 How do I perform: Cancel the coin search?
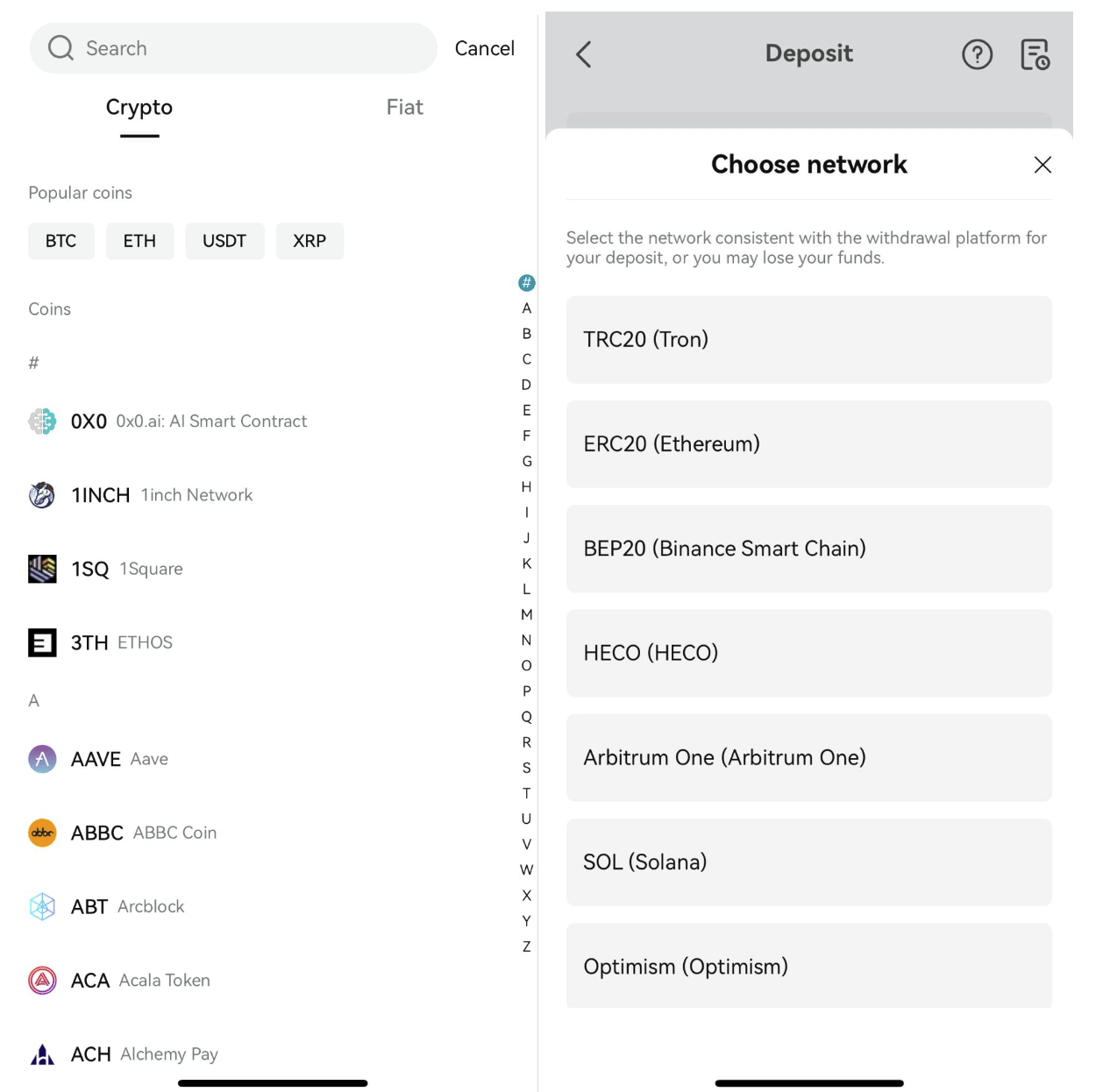pos(484,48)
